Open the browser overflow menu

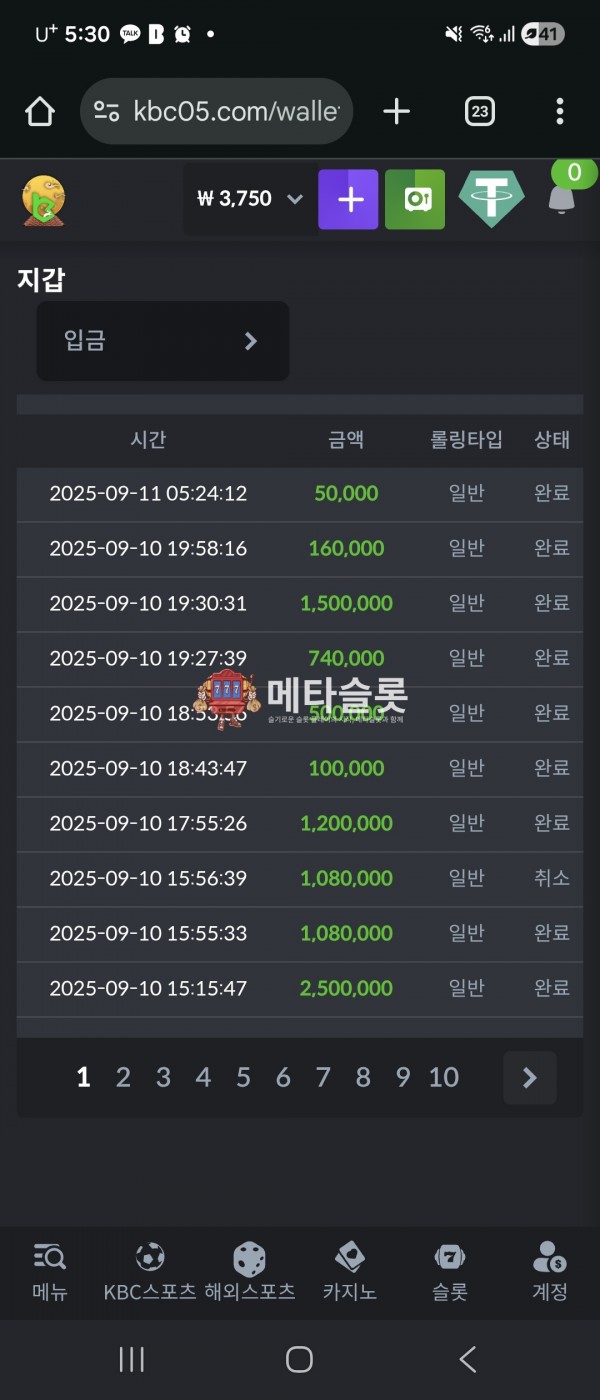tap(559, 112)
